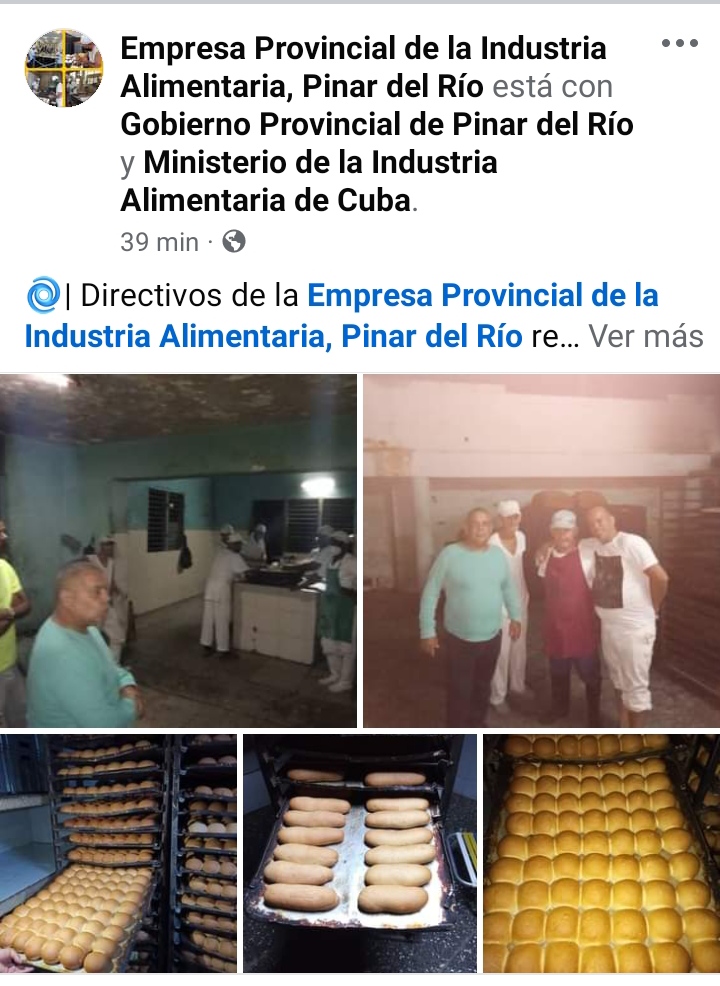This screenshot has height=986, width=720.
Task: Expand post text with Ver más
Action: (x=646, y=335)
